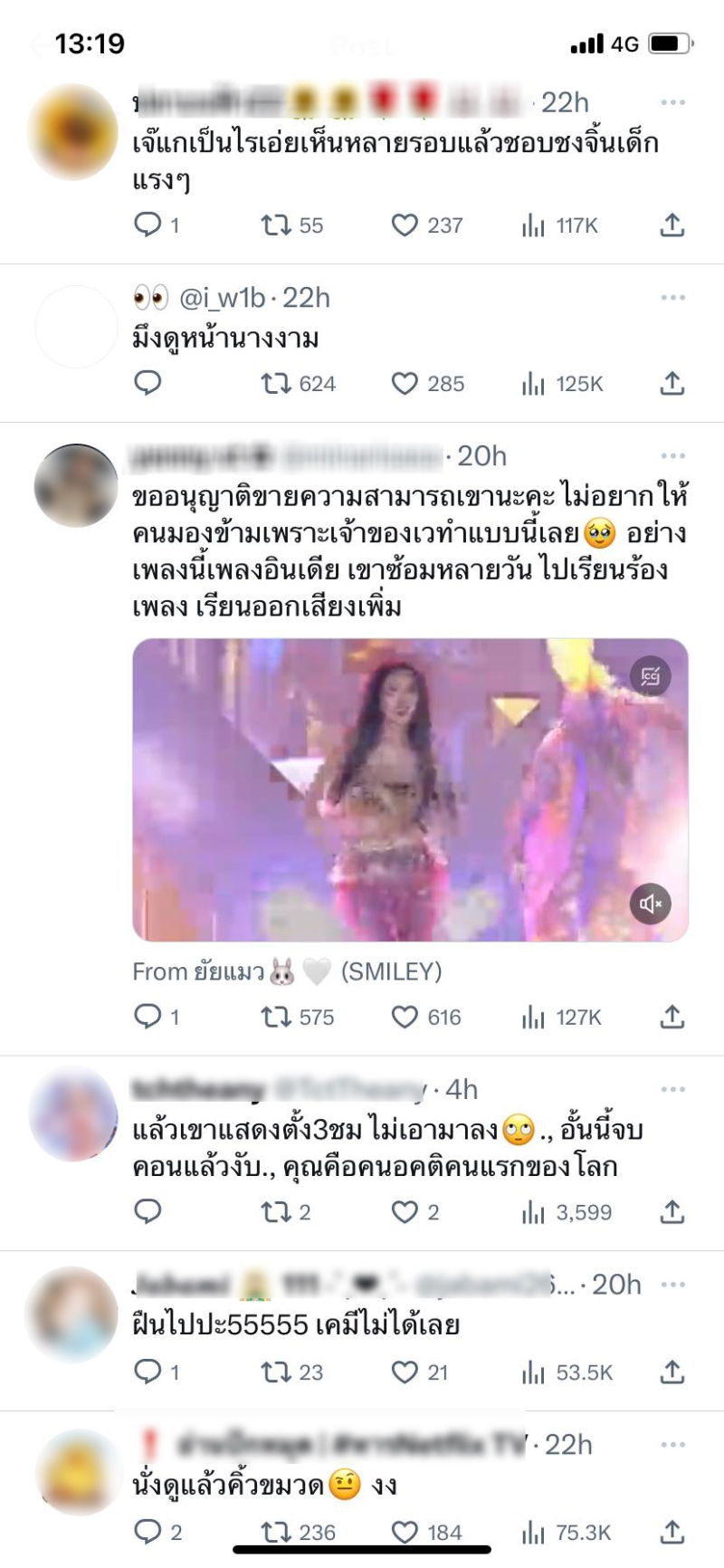
Task: Reply to @i_w1b's post
Action: pyautogui.click(x=148, y=384)
